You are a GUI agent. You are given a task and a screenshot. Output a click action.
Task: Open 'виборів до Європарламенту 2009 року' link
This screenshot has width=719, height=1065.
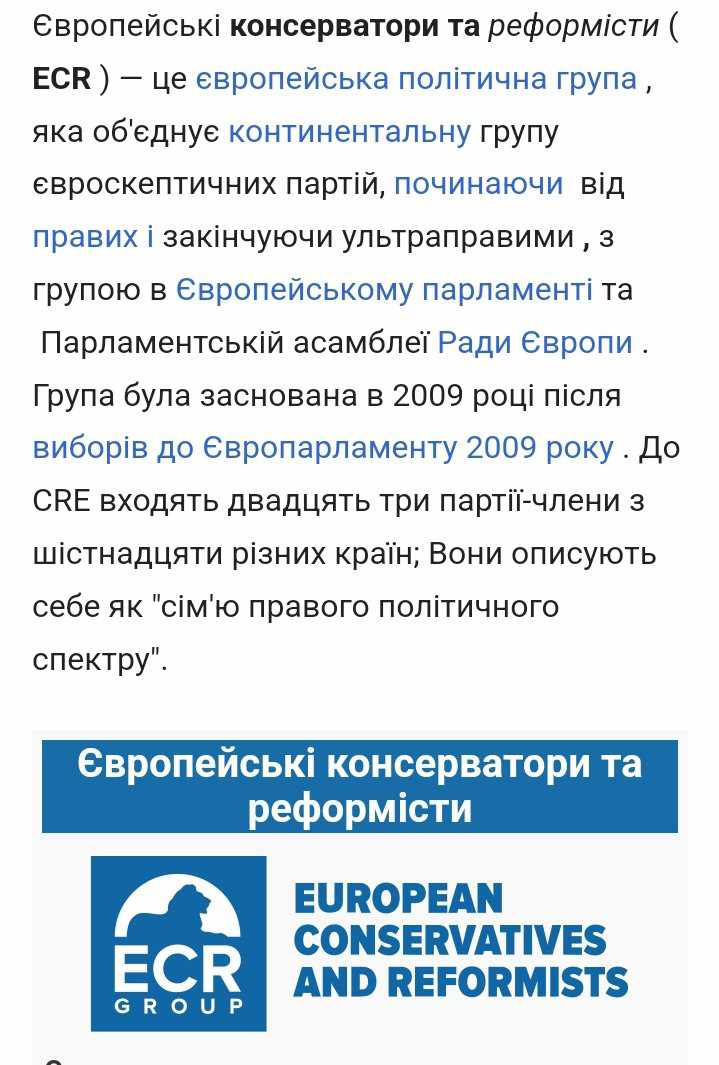click(323, 448)
